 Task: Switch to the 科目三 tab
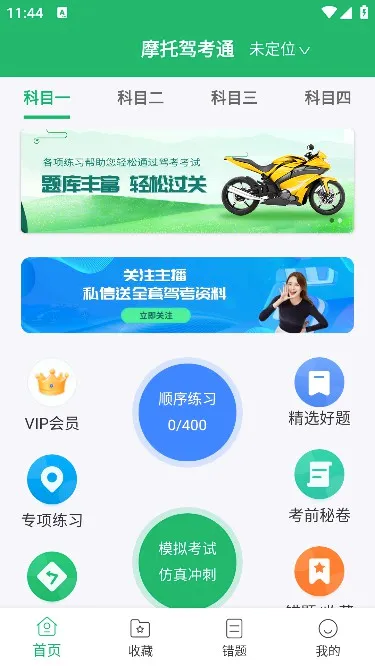pyautogui.click(x=234, y=98)
